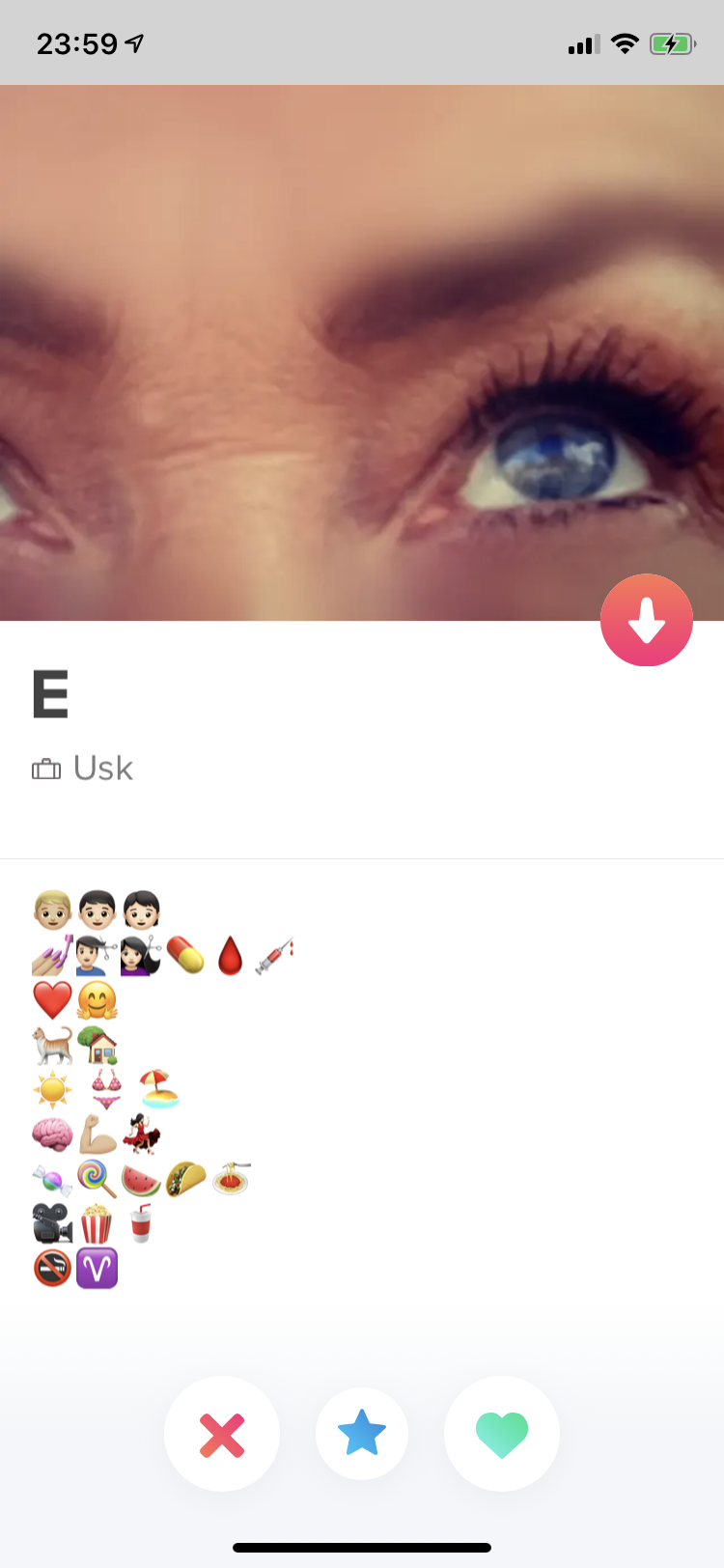Reject this profile with the red X
This screenshot has width=724, height=1568.
tap(222, 1434)
